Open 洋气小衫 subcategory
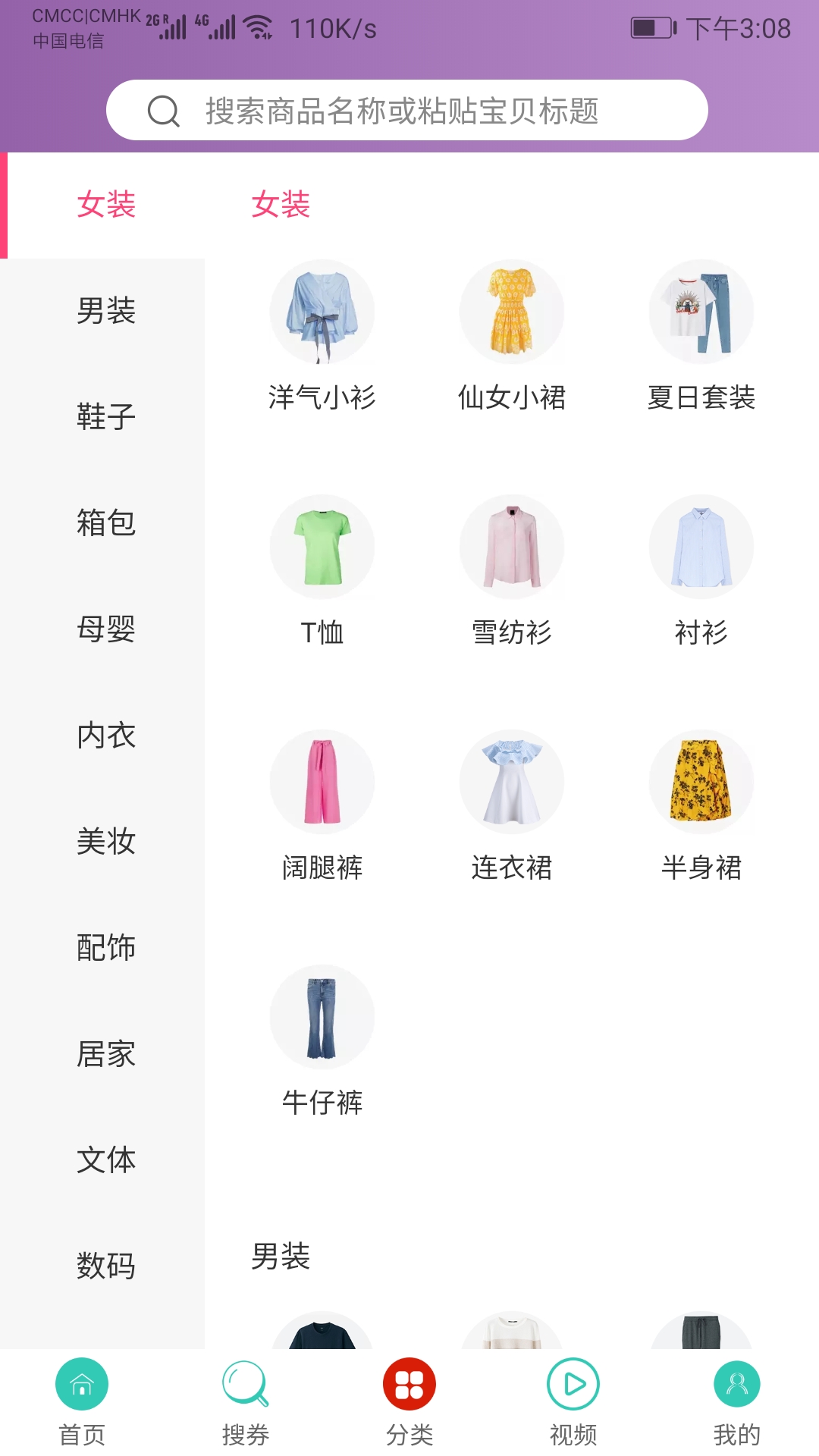 point(322,334)
